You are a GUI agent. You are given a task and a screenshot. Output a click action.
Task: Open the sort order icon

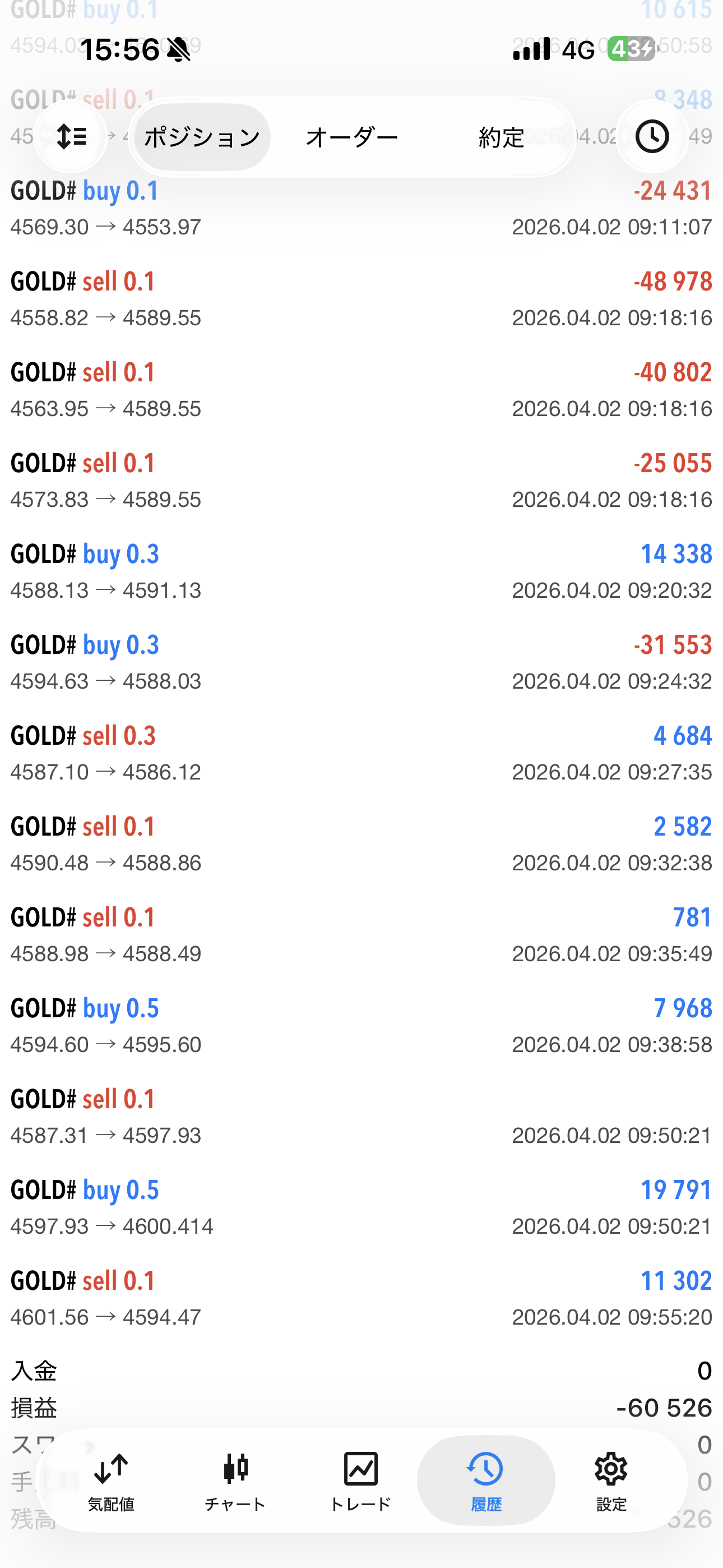(71, 136)
